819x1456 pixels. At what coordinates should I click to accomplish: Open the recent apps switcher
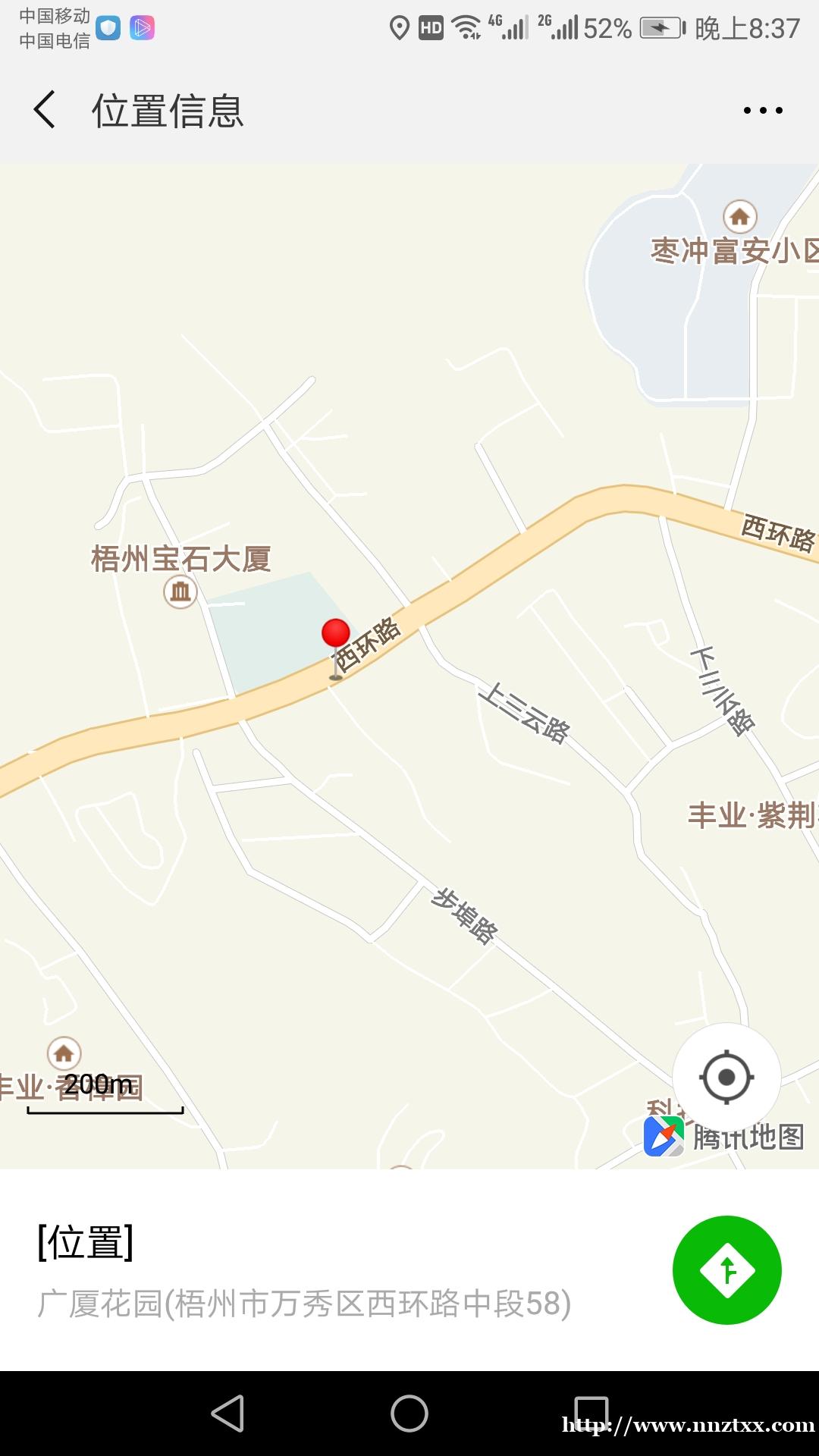(x=591, y=1414)
